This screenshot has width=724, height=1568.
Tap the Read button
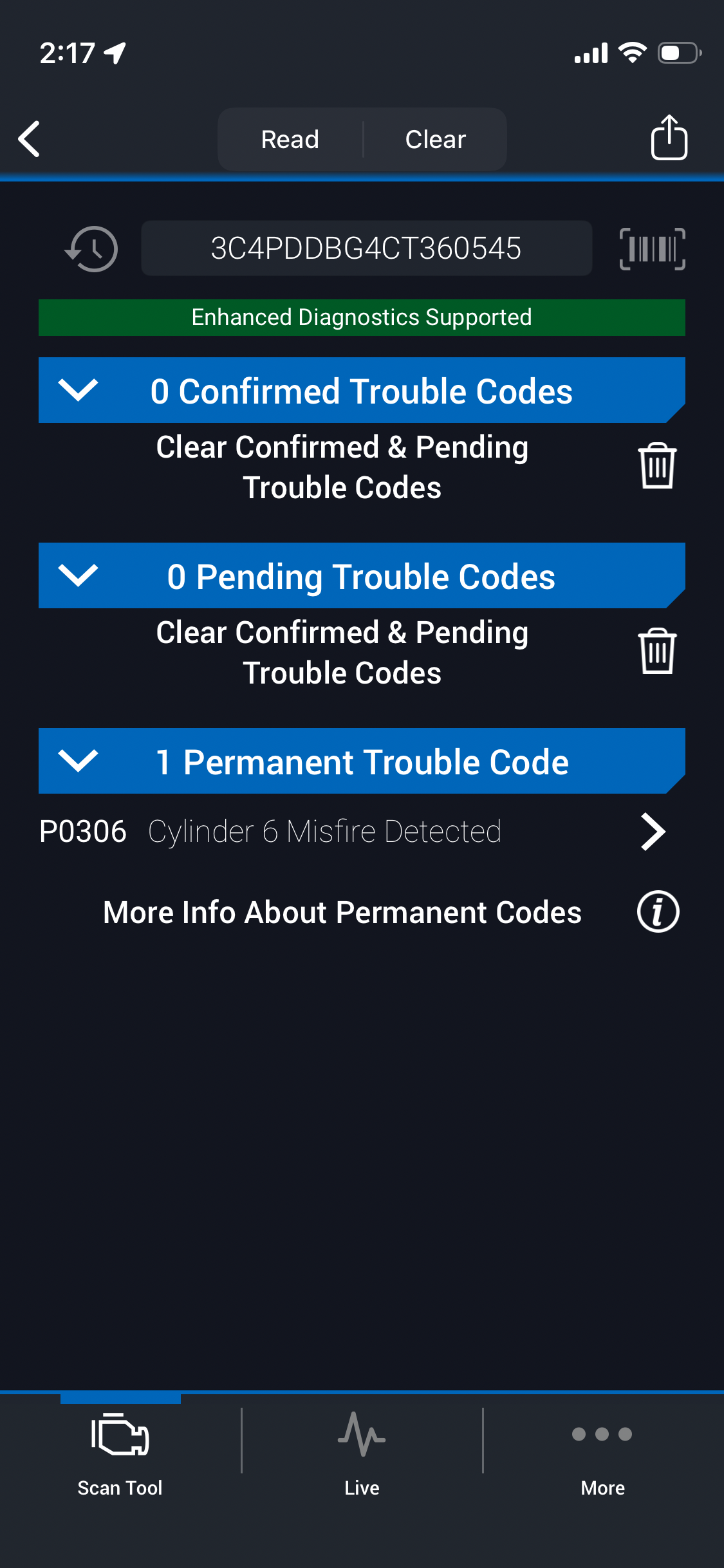pyautogui.click(x=290, y=139)
